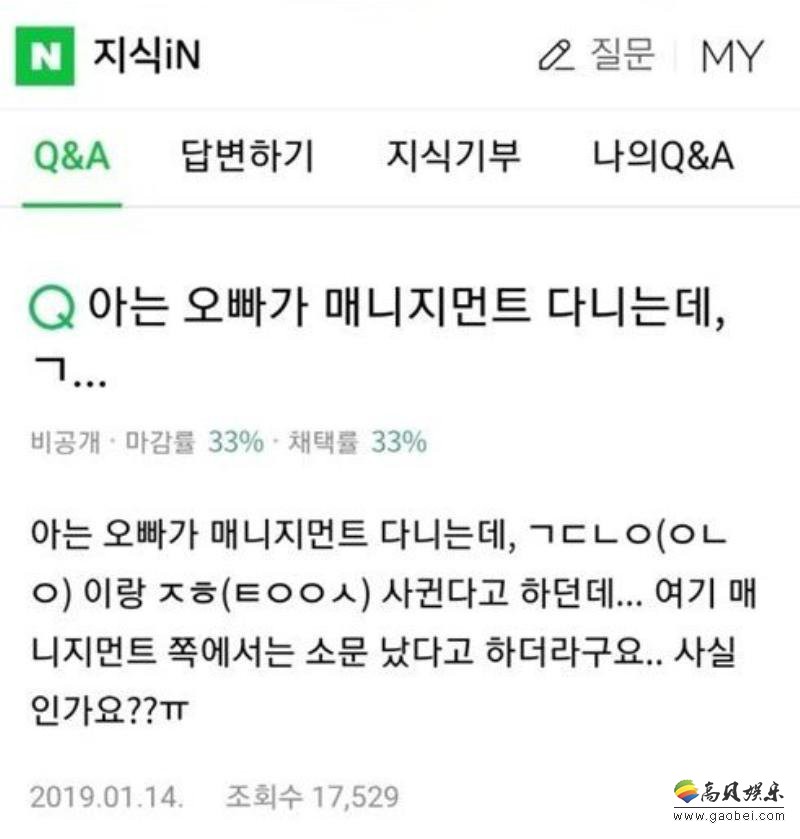
Task: Tap the 질문 pencil button
Action: (596, 55)
